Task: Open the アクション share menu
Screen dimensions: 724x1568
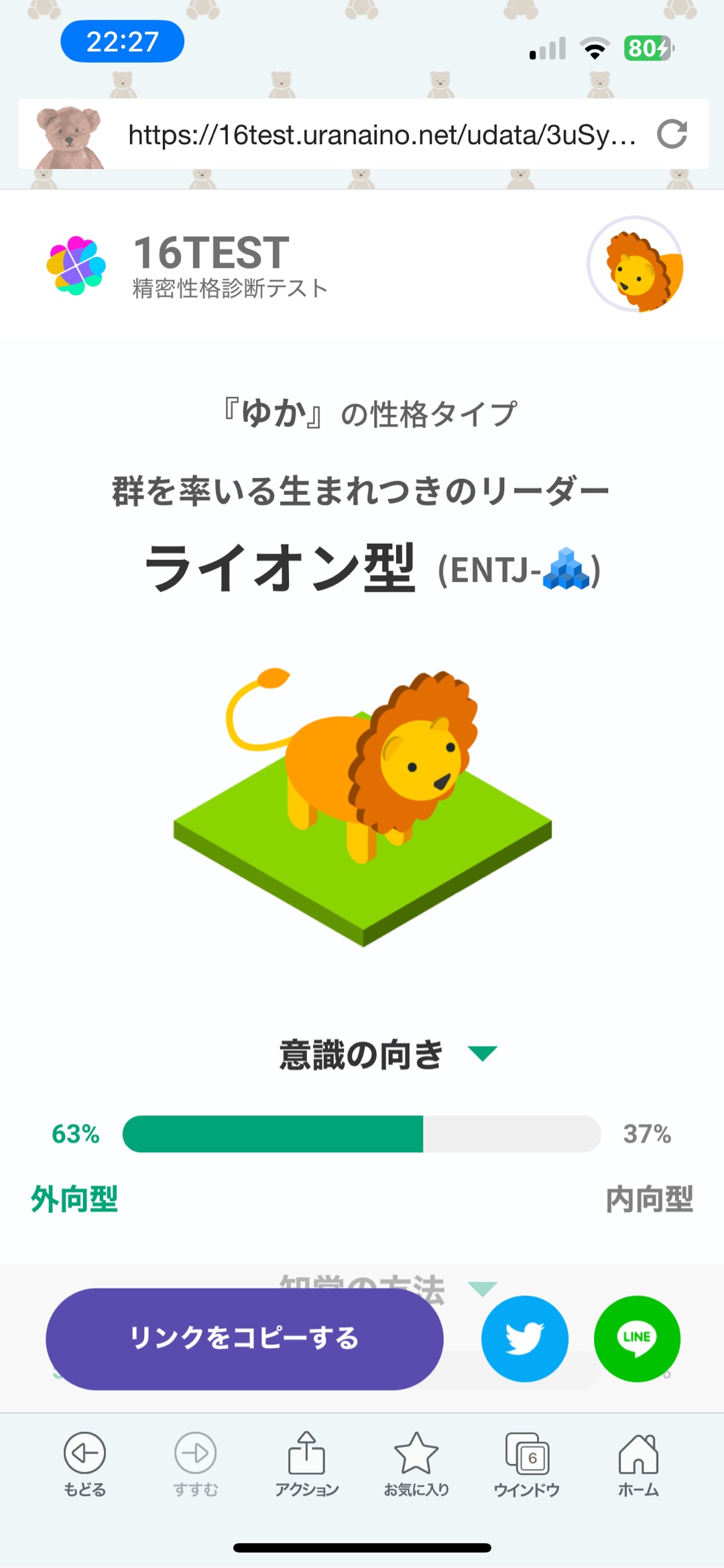Action: point(306,1463)
